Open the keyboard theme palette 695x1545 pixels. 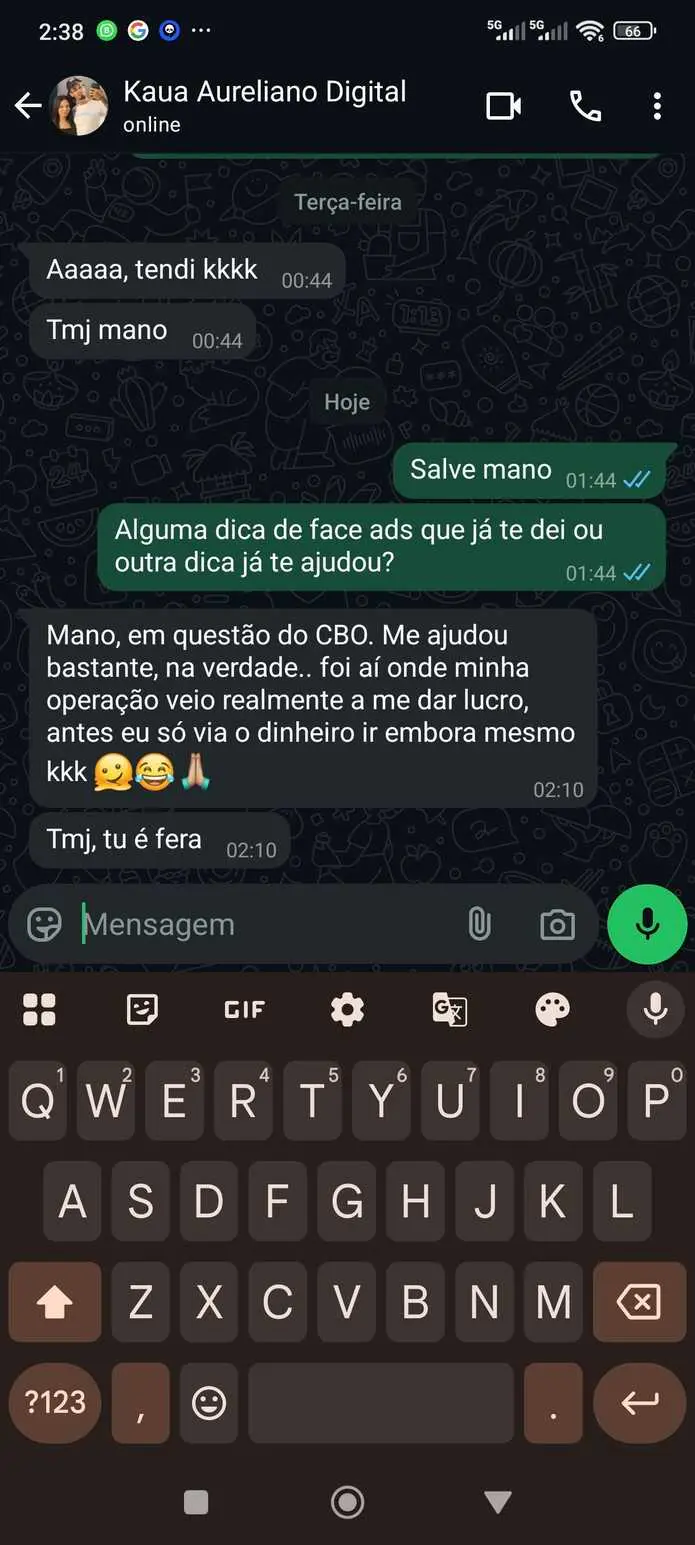click(553, 1010)
